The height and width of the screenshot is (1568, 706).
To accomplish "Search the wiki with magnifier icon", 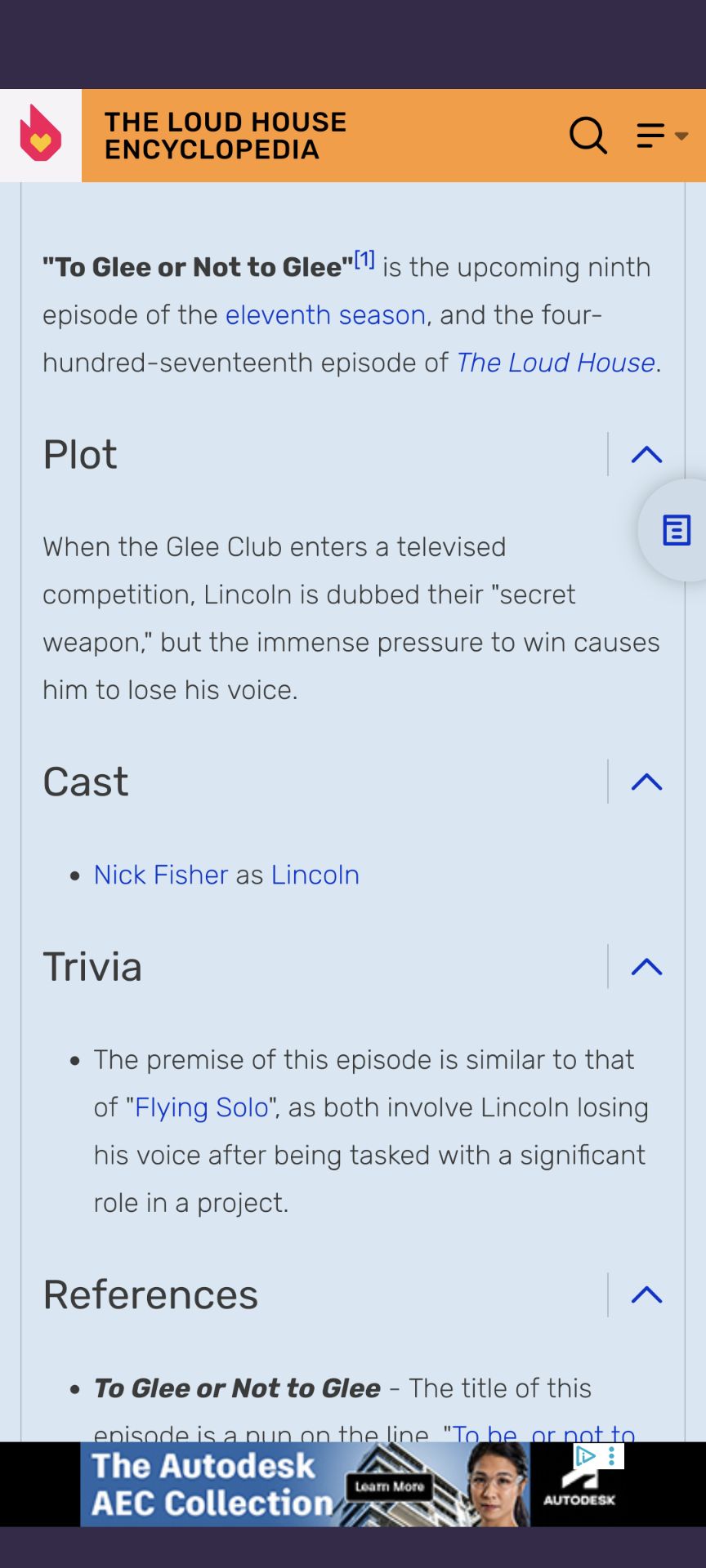I will coord(588,136).
